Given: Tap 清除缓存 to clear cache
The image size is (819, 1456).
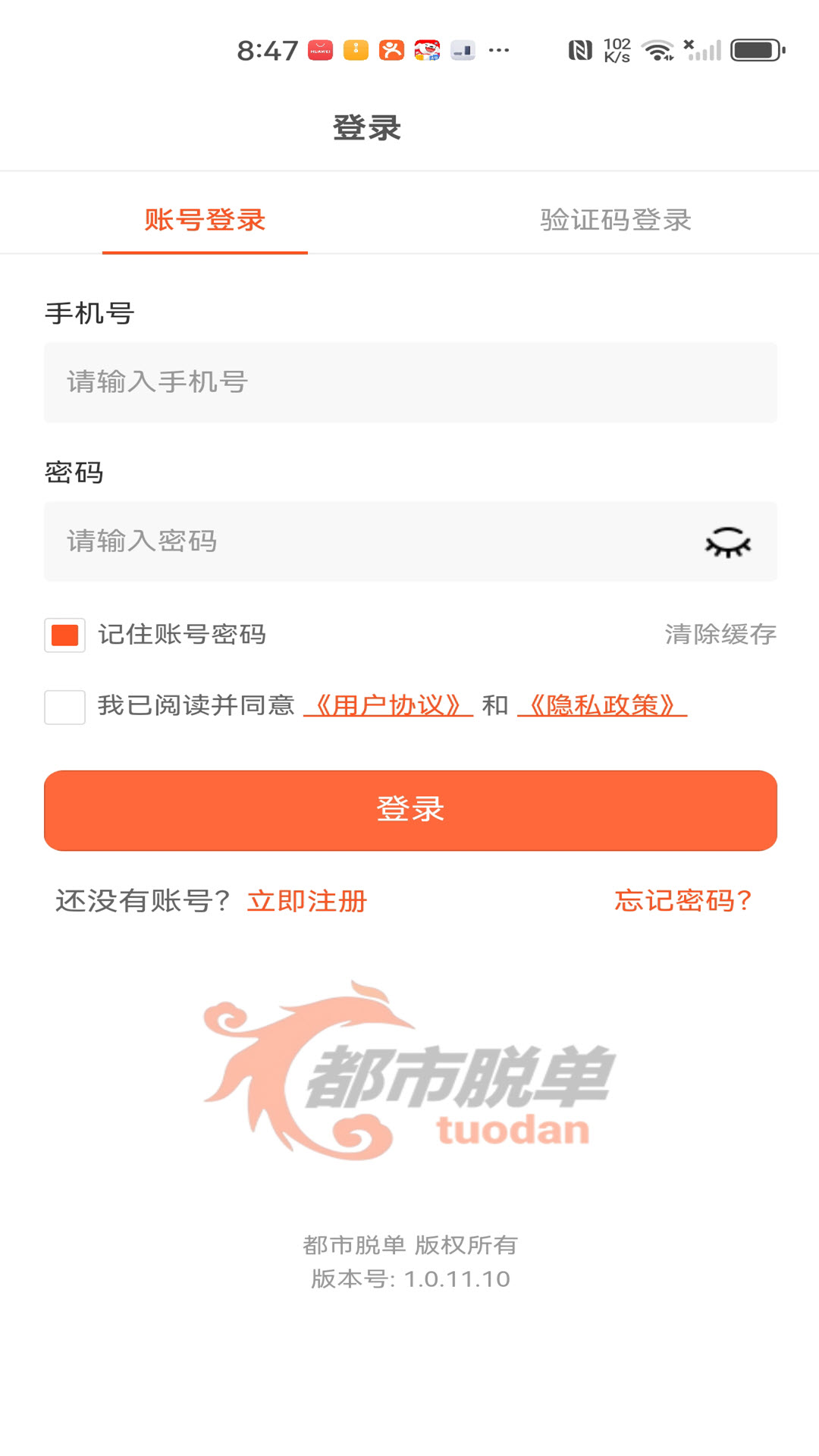Looking at the screenshot, I should (x=720, y=634).
